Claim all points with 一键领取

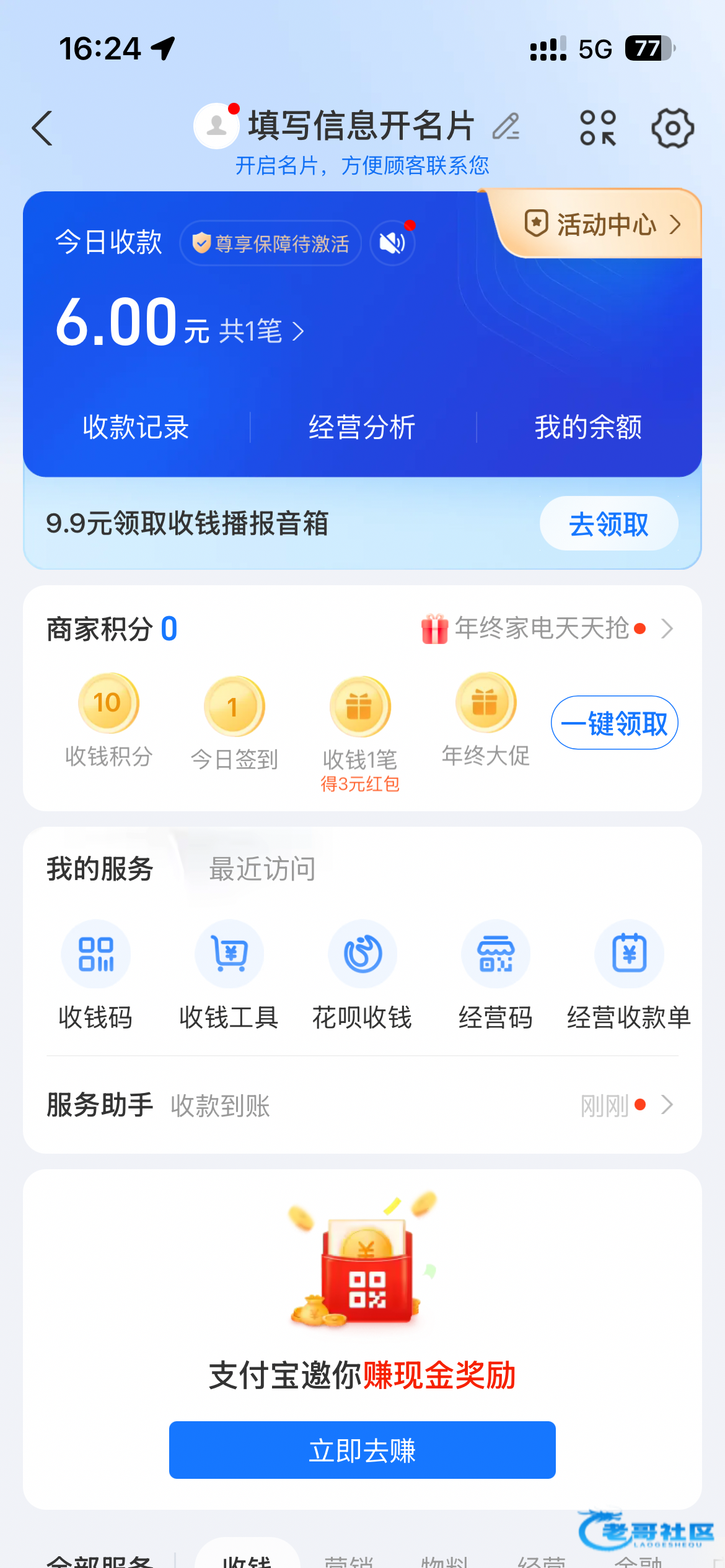pyautogui.click(x=614, y=723)
